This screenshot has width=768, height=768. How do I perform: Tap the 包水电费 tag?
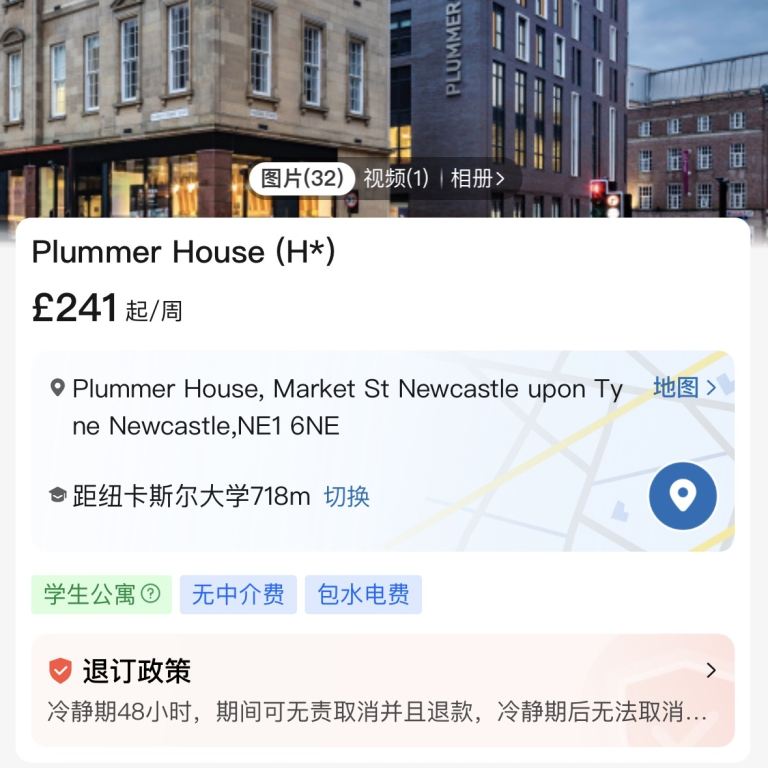[363, 594]
